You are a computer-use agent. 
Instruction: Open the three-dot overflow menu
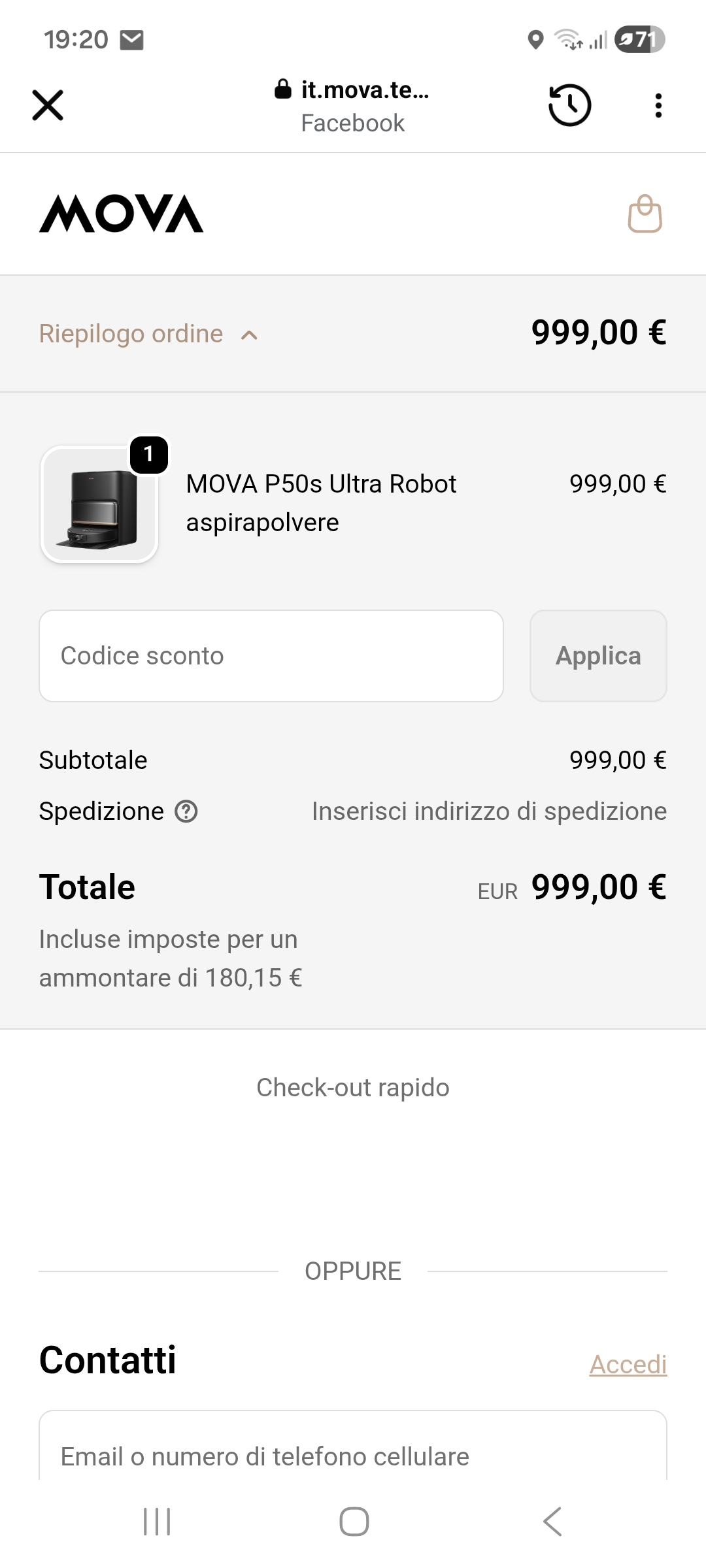click(x=658, y=105)
